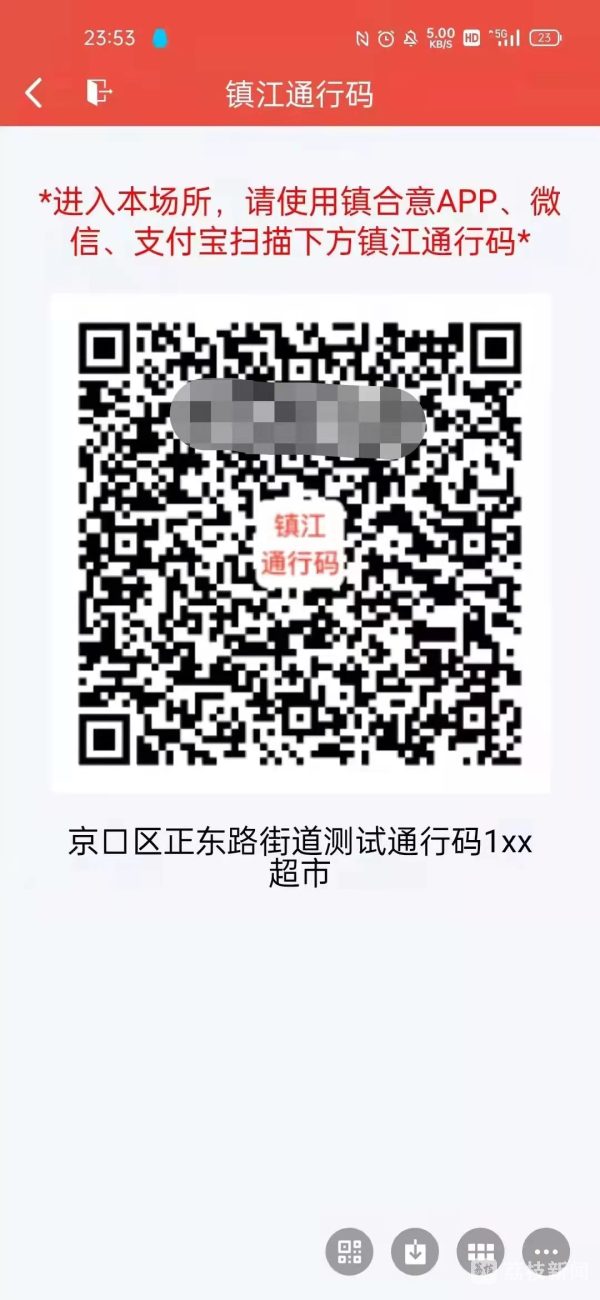Open the grid view button
The height and width of the screenshot is (1300, 600).
(481, 1251)
